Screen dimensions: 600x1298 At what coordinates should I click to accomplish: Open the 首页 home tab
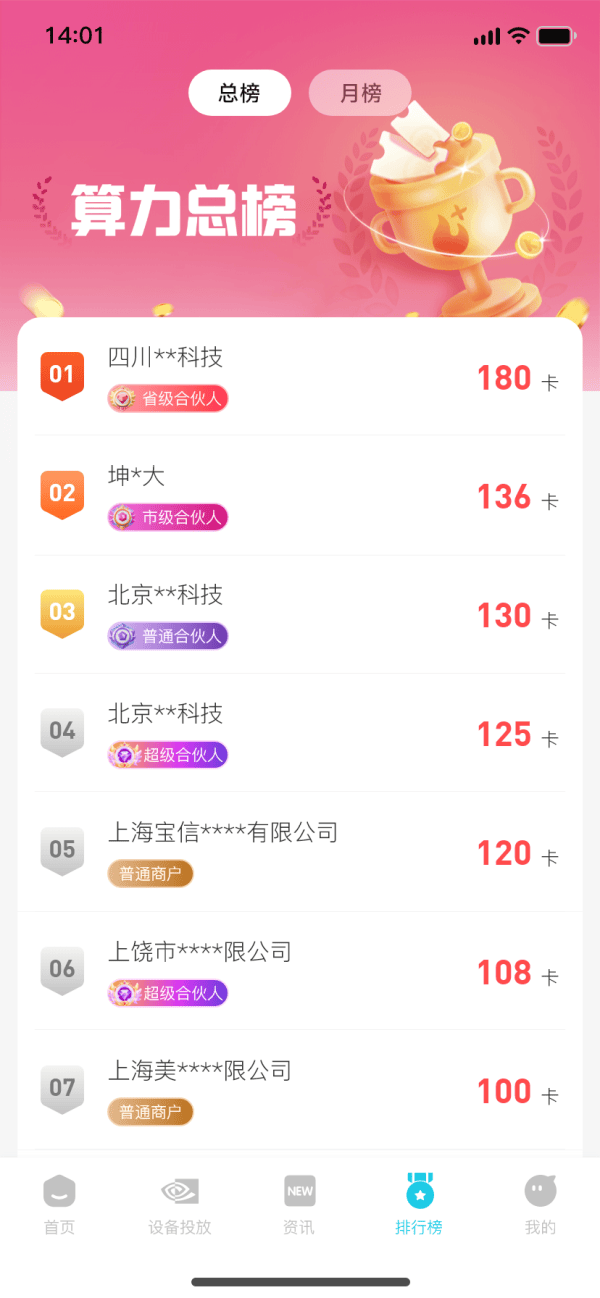[x=60, y=1204]
